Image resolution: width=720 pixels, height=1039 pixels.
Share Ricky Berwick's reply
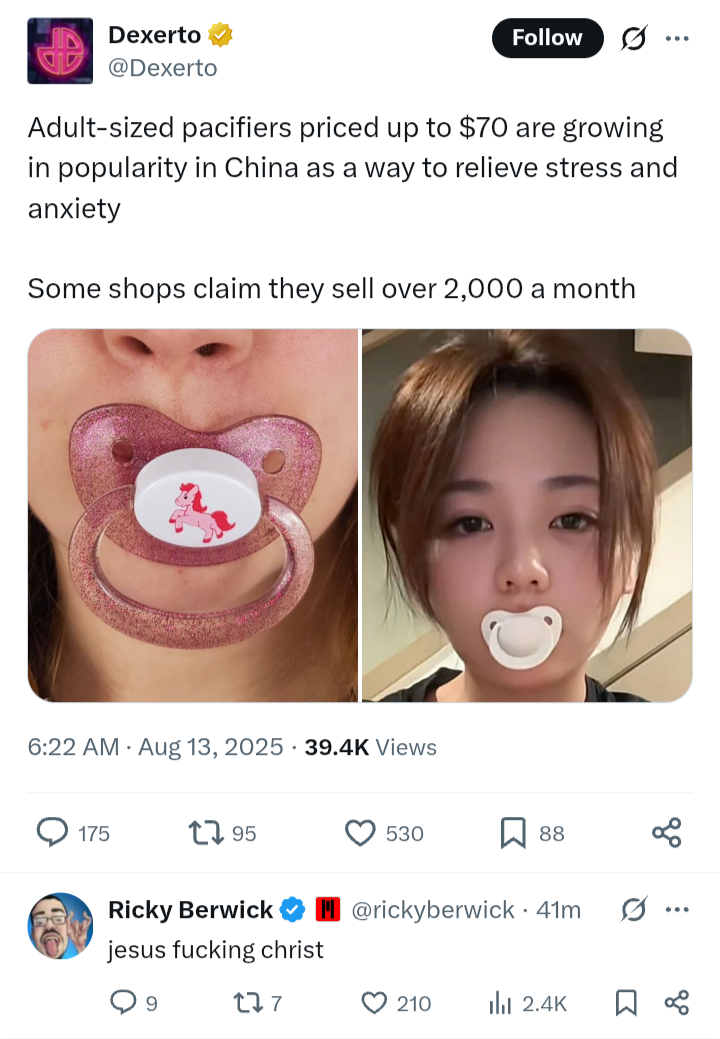point(677,1003)
